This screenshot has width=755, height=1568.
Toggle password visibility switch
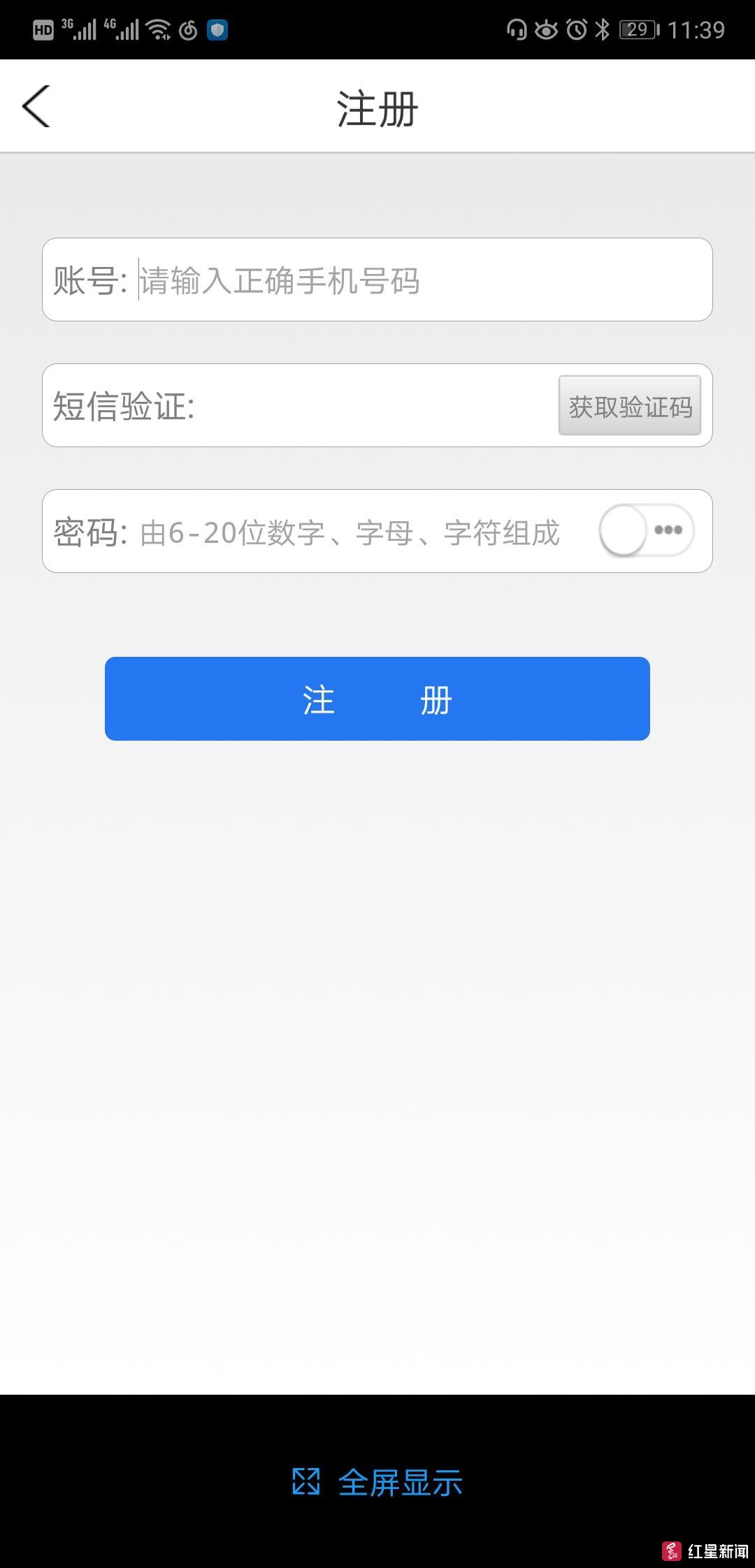click(x=647, y=530)
